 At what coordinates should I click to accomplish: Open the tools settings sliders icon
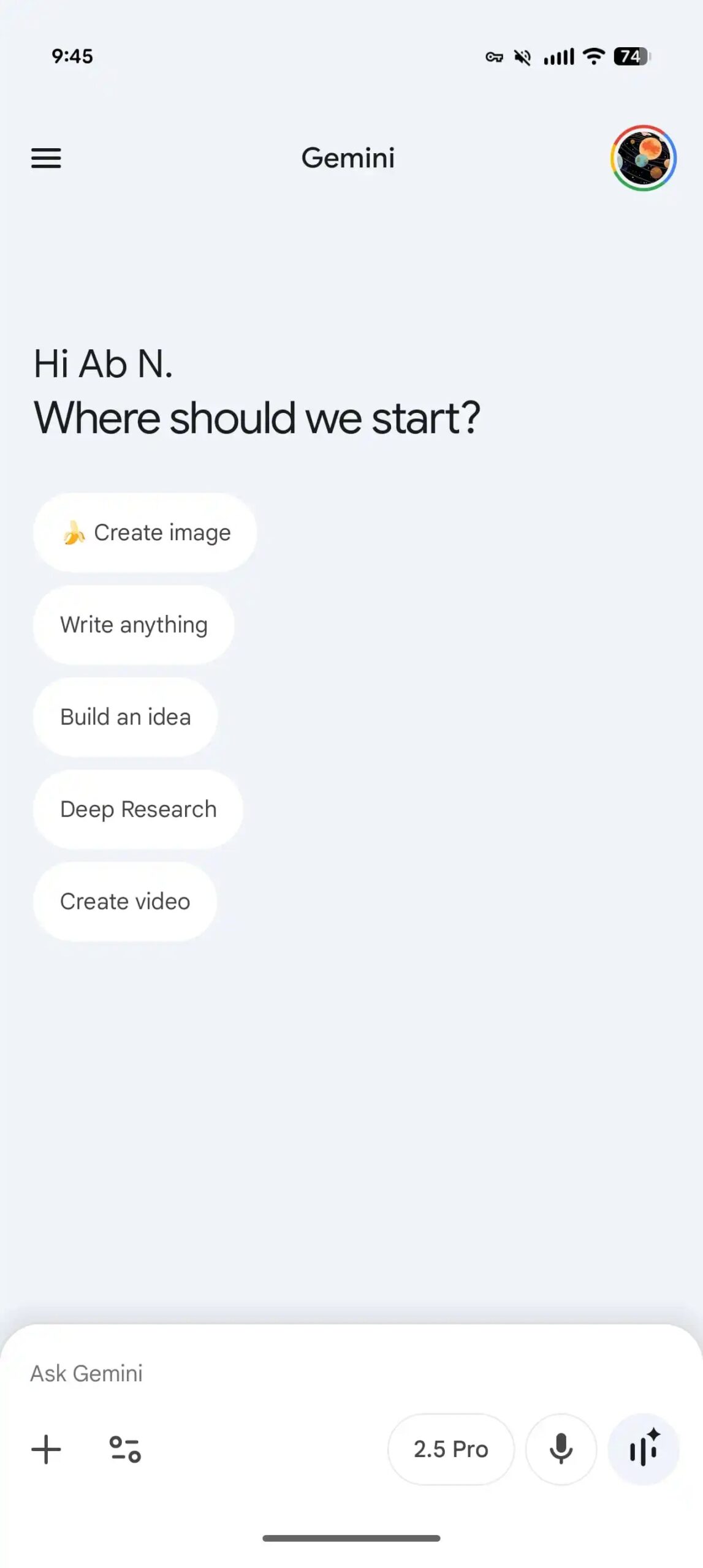(125, 1449)
